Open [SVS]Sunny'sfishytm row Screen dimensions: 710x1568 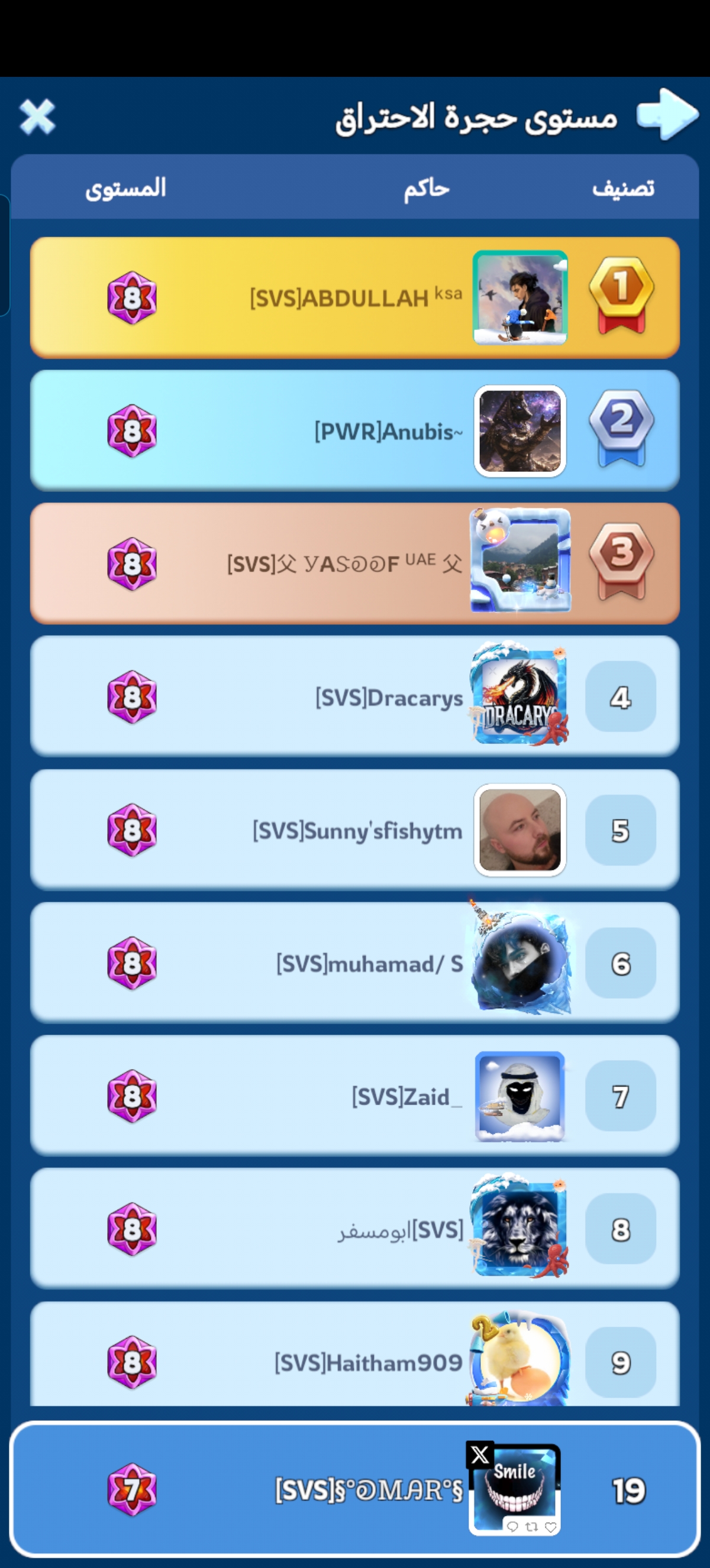355,830
